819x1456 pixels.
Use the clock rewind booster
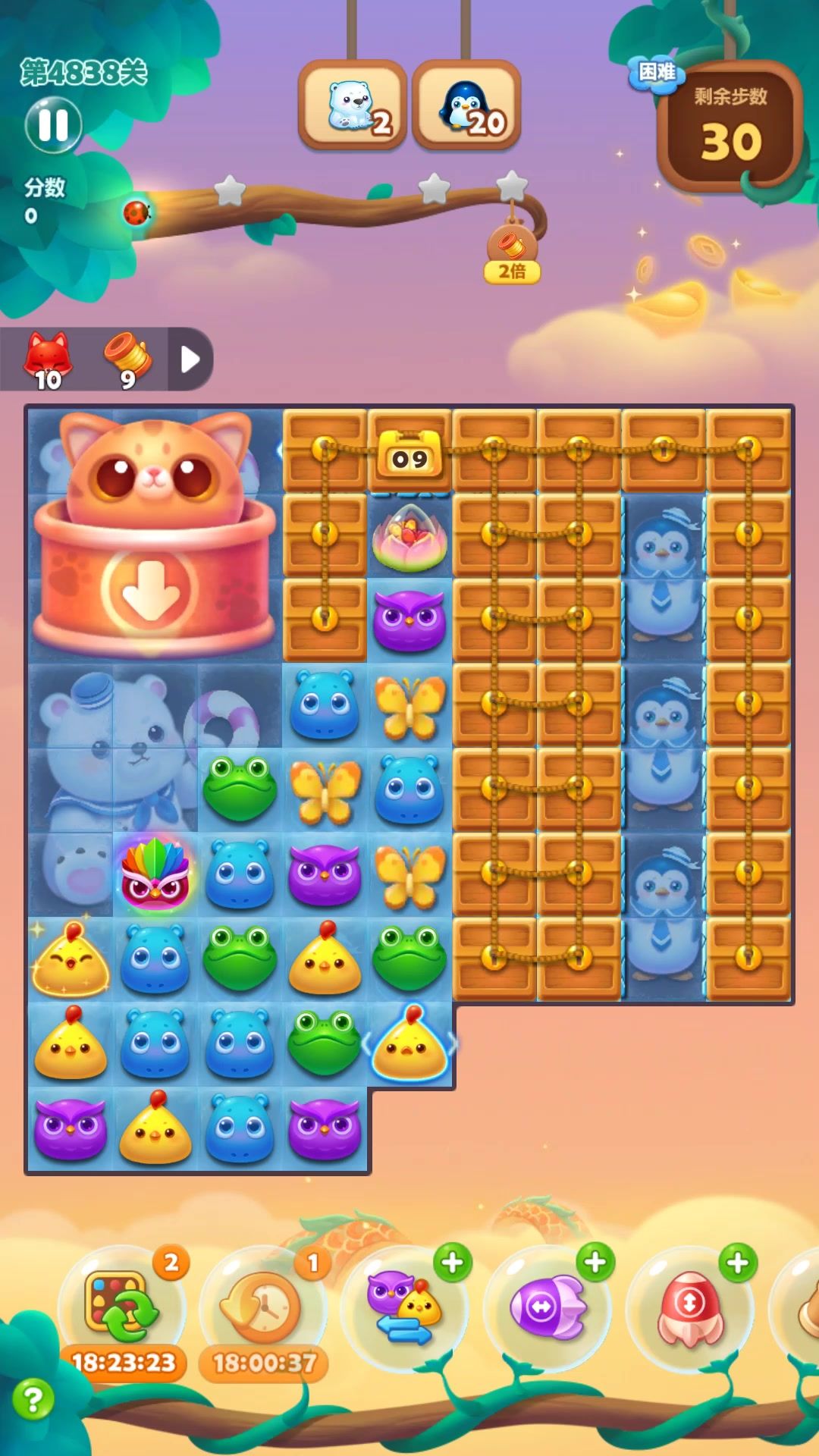(262, 1307)
